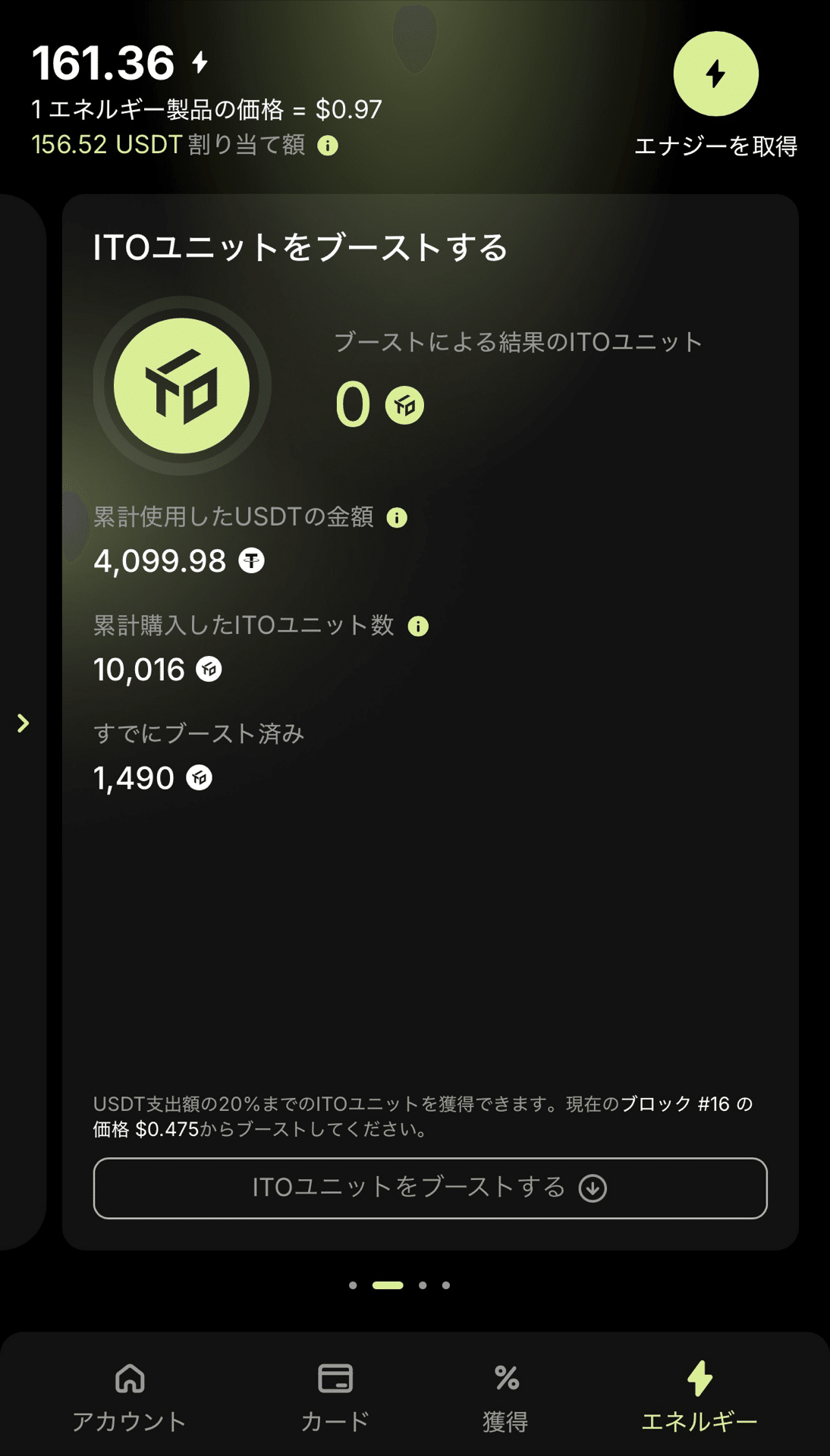Expand the left-edge chevron panel
830x1456 pixels.
point(24,724)
